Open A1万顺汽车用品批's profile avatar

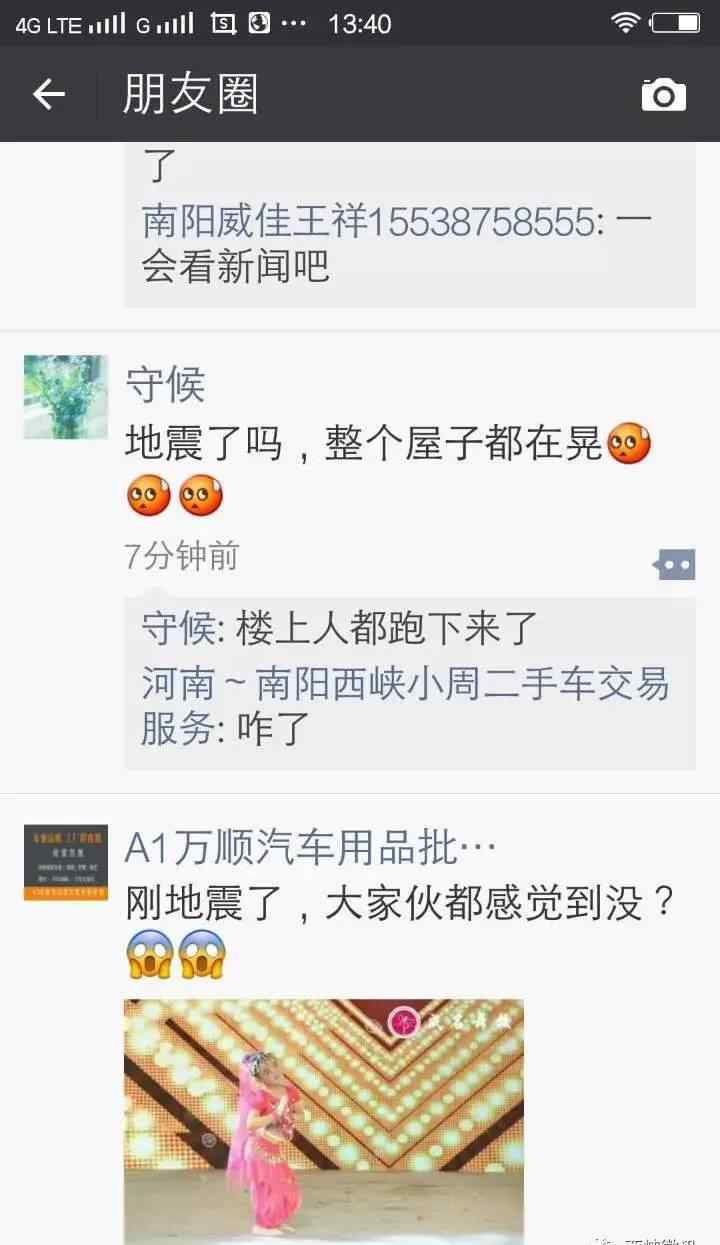pyautogui.click(x=66, y=863)
